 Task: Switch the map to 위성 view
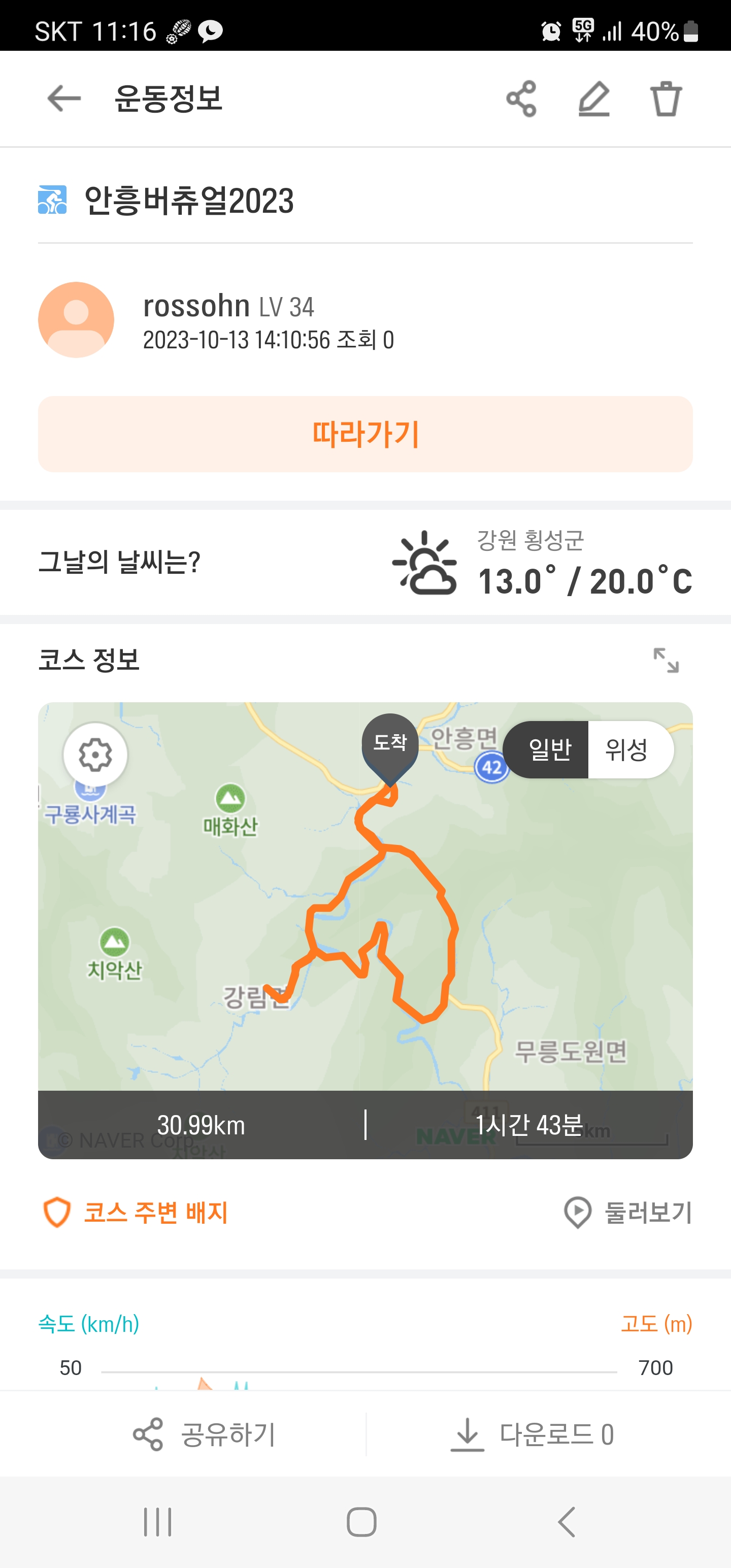click(x=627, y=749)
